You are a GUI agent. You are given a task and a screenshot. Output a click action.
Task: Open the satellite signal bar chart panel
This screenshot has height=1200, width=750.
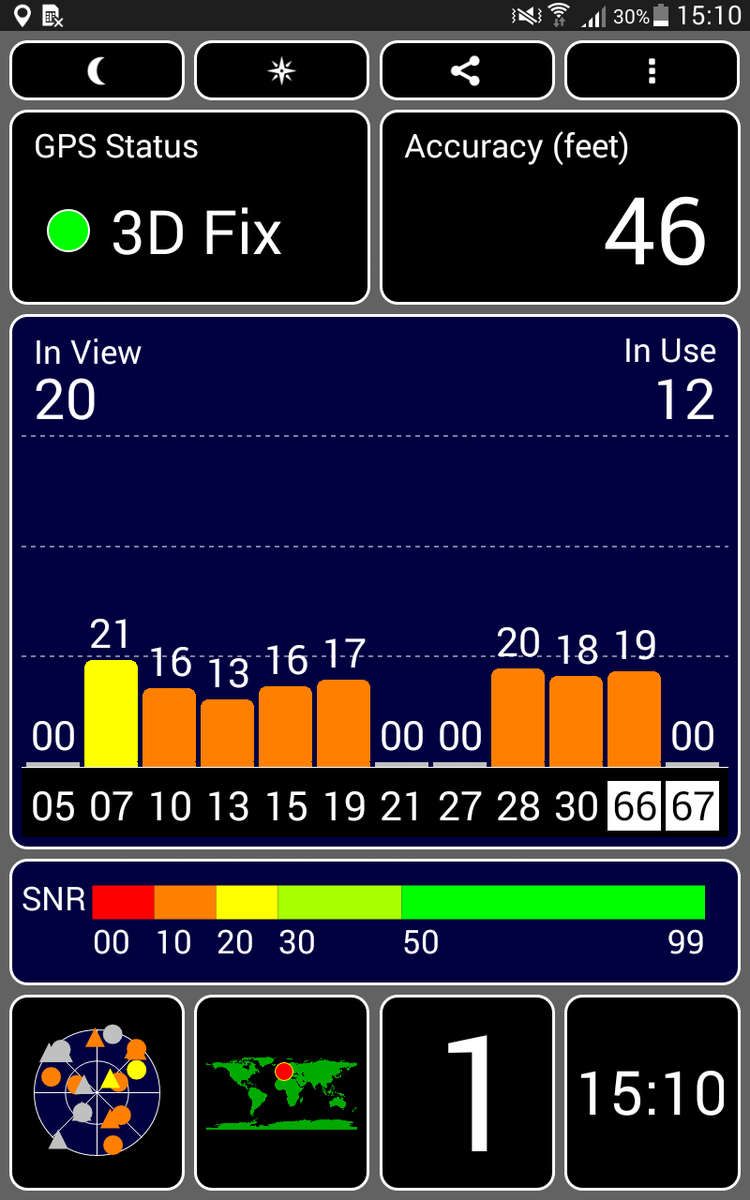coord(375,580)
